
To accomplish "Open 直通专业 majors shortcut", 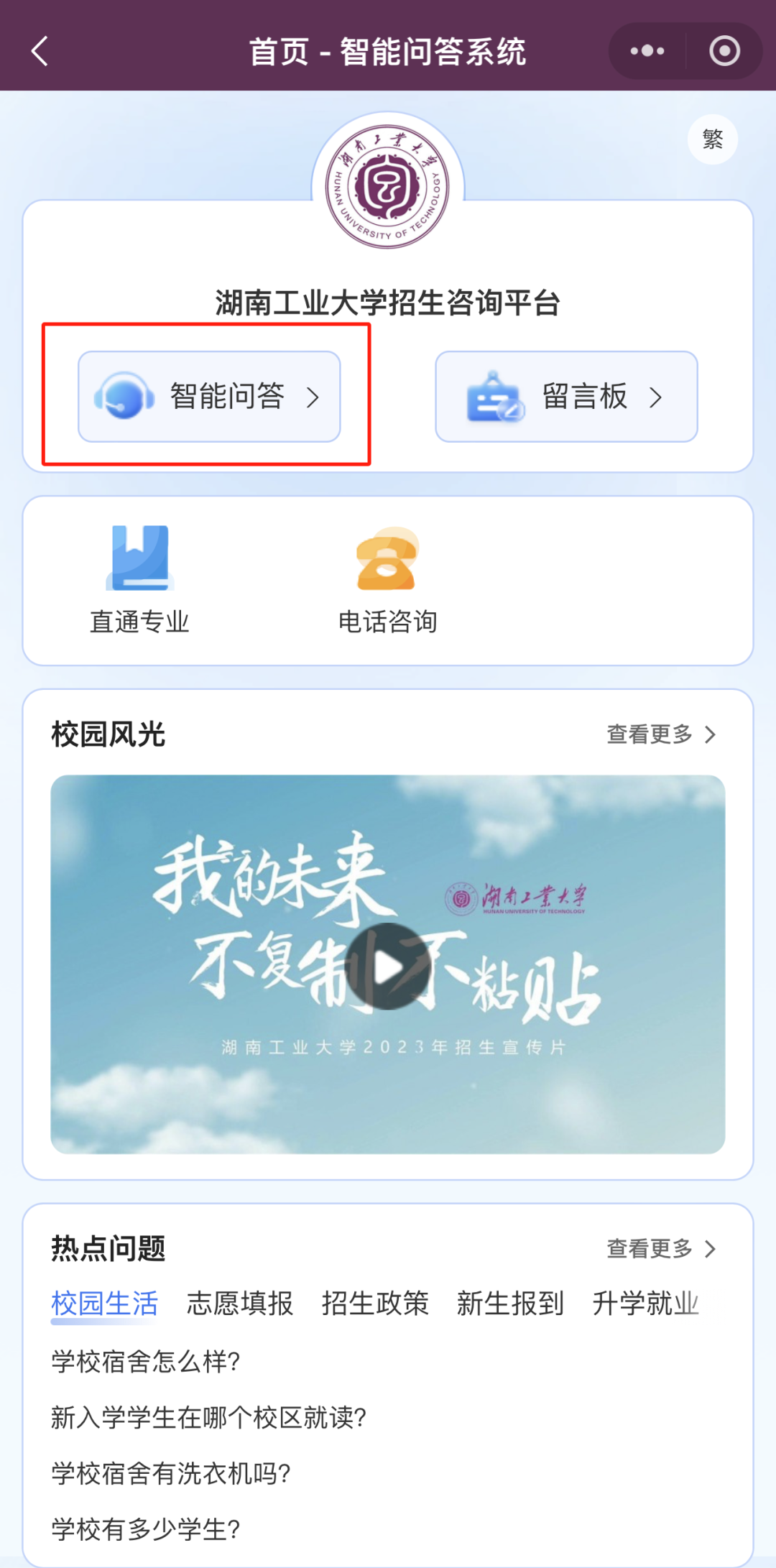I will [x=139, y=578].
